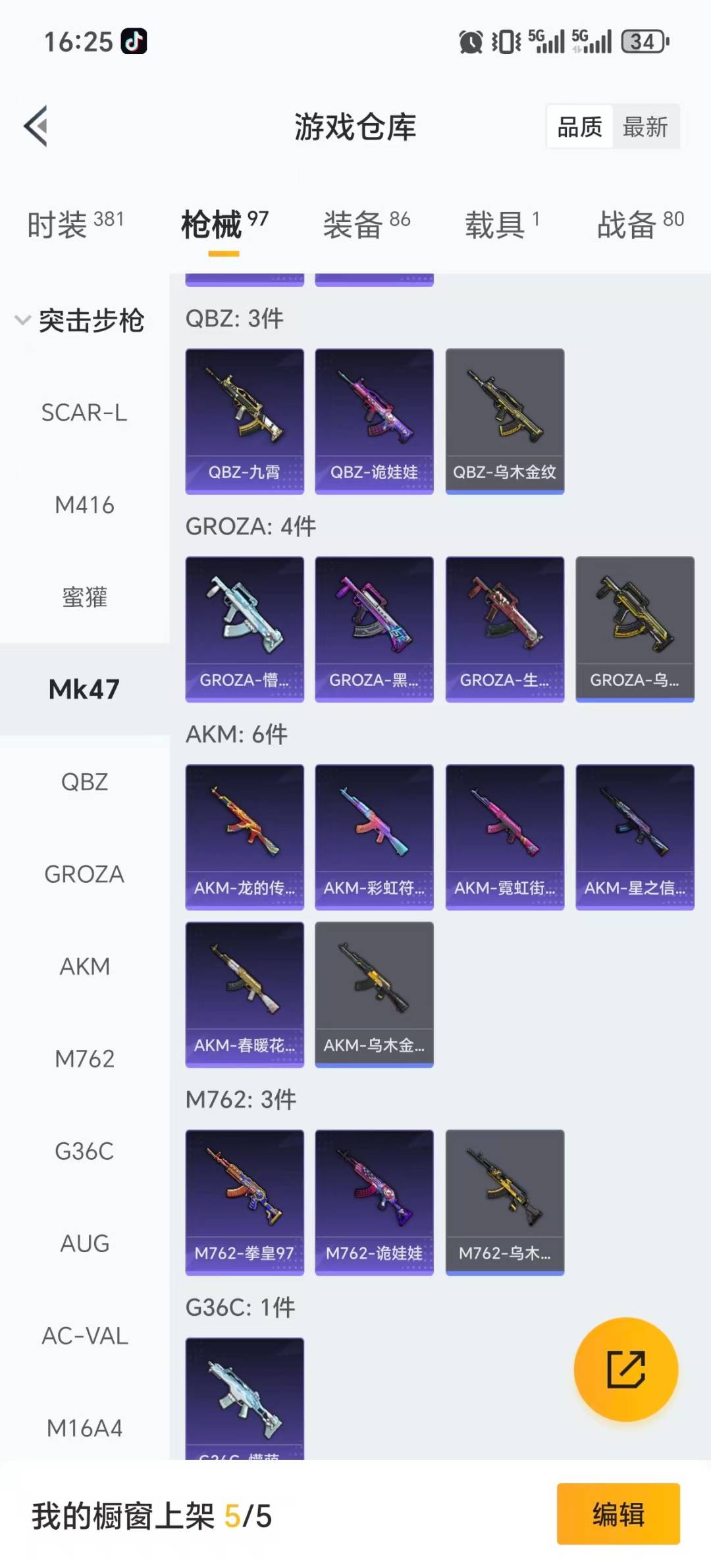The width and height of the screenshot is (711, 1568).
Task: View the AKM-龙的传… skin
Action: 244,837
